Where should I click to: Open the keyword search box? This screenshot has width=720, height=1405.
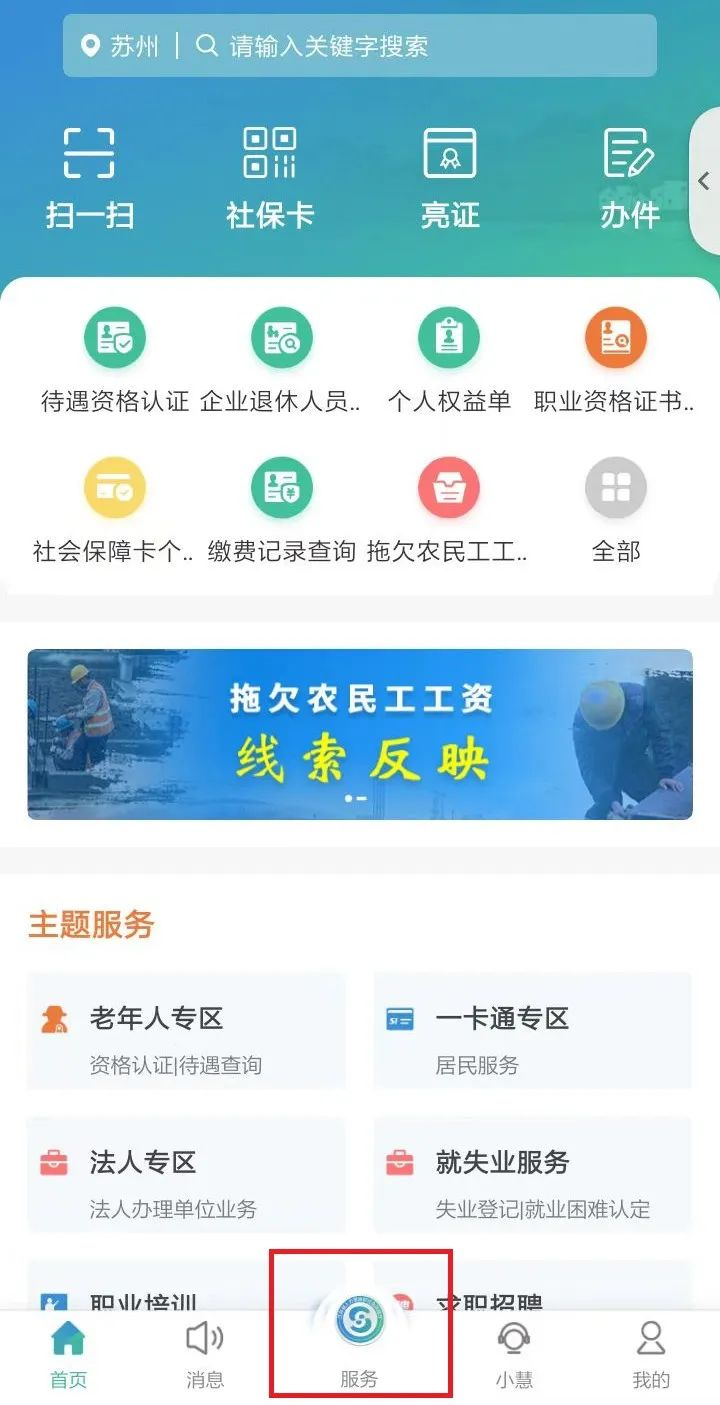(425, 46)
